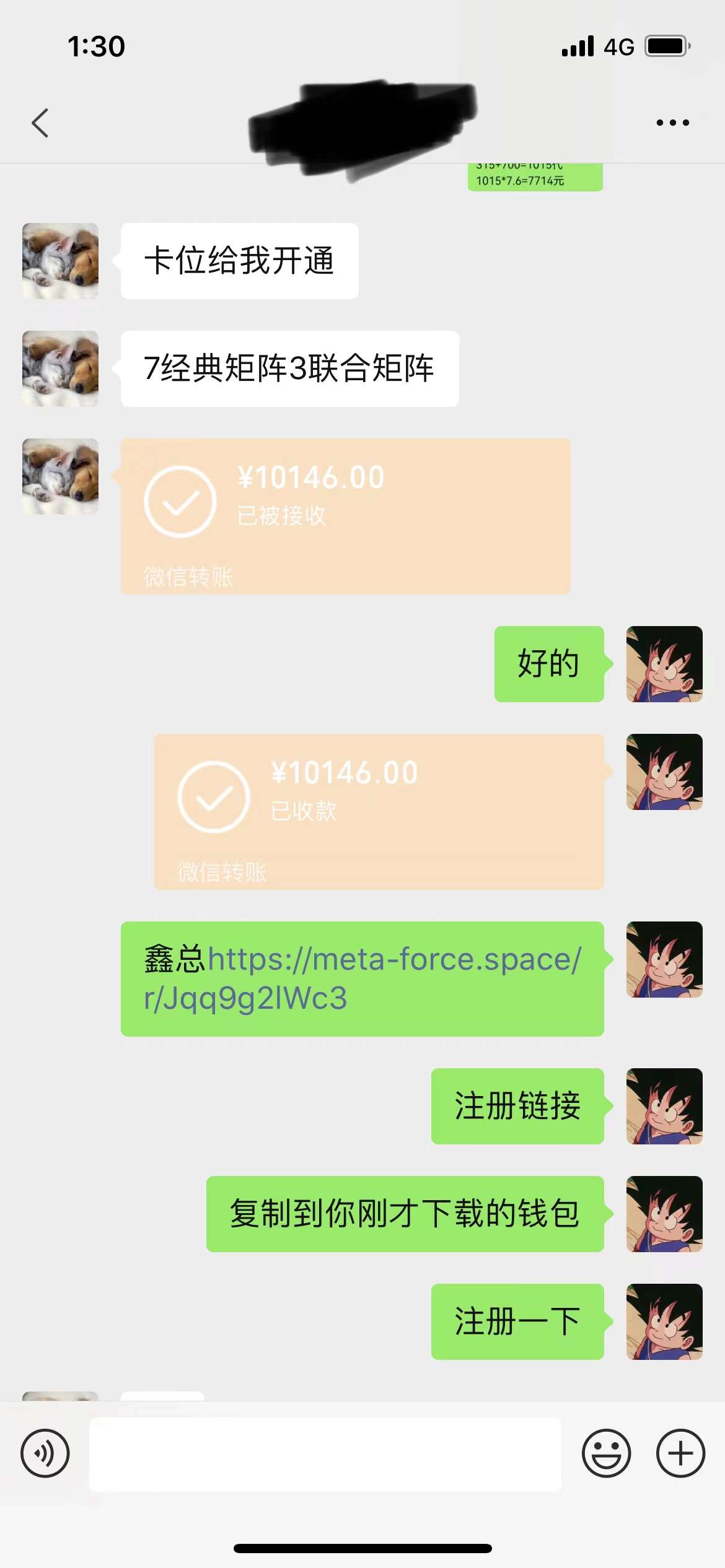
Task: Switch to voice message input
Action: coord(45,1453)
